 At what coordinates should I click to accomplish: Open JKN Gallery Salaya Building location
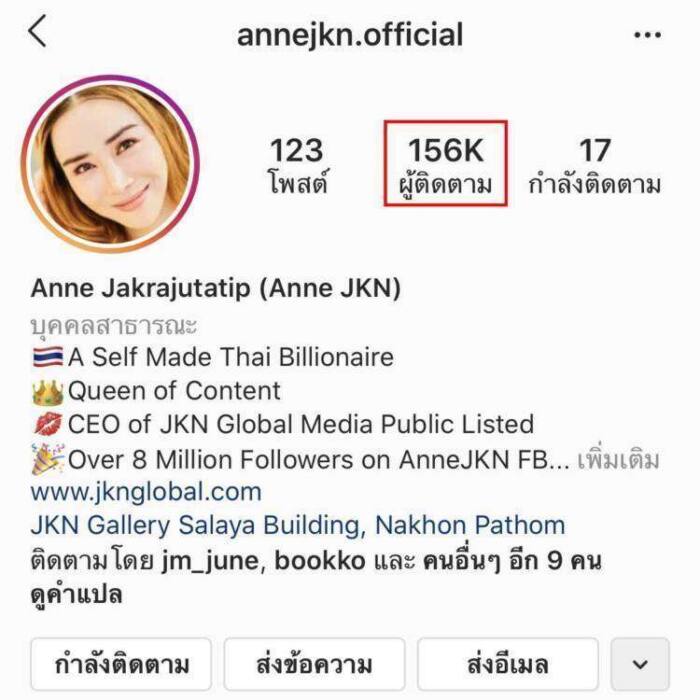point(297,525)
